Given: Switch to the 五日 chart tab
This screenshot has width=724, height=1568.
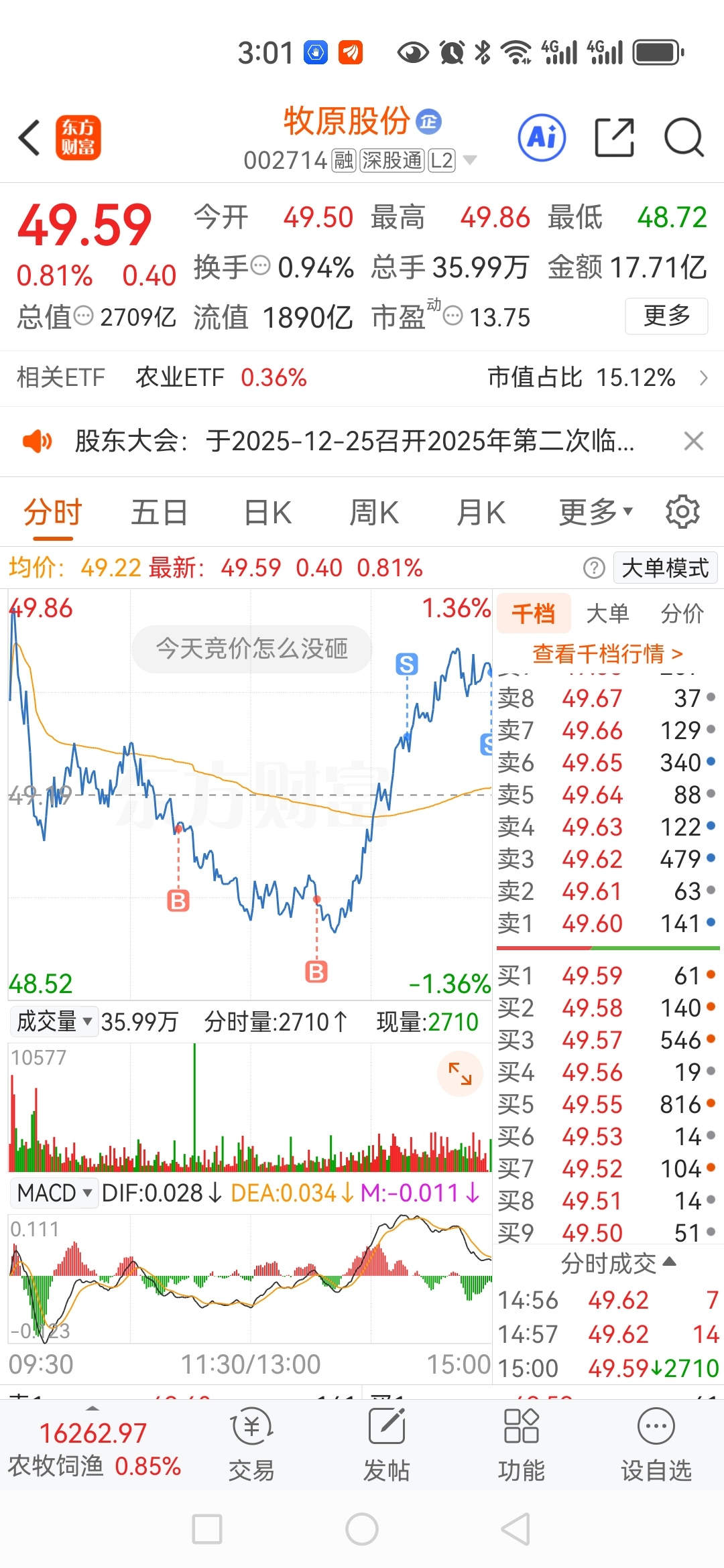Looking at the screenshot, I should coord(159,513).
